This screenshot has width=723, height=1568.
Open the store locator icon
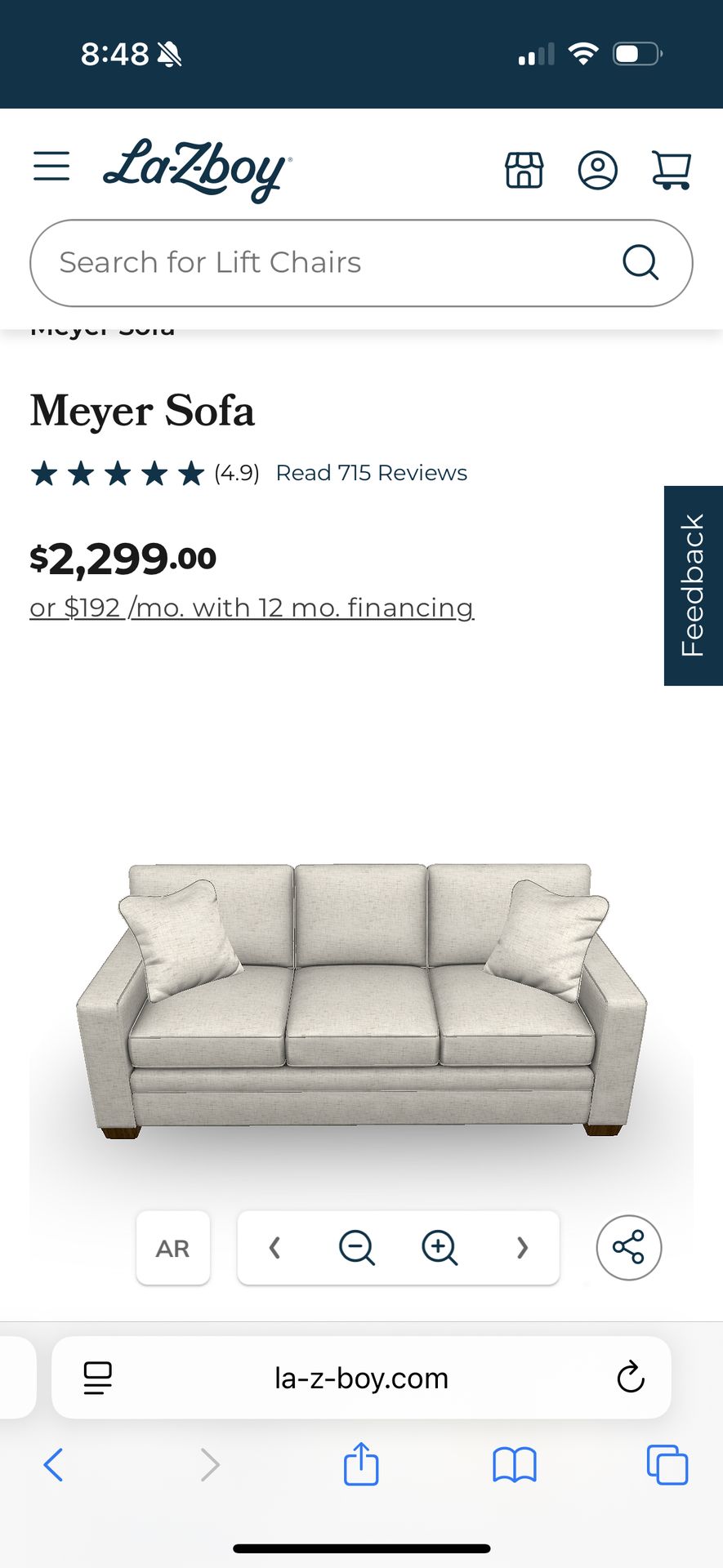point(524,170)
